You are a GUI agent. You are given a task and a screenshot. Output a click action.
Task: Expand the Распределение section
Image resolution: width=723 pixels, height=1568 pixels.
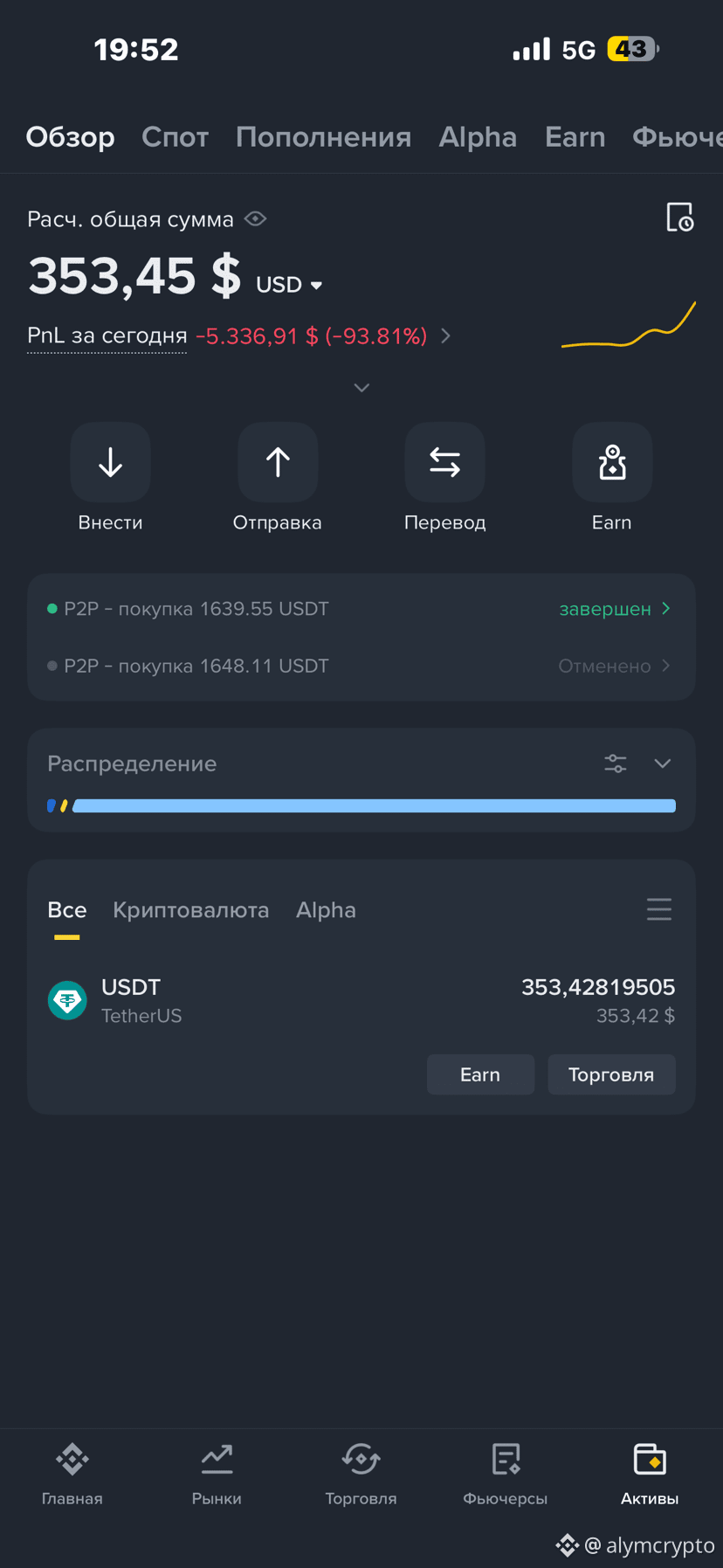coord(663,763)
